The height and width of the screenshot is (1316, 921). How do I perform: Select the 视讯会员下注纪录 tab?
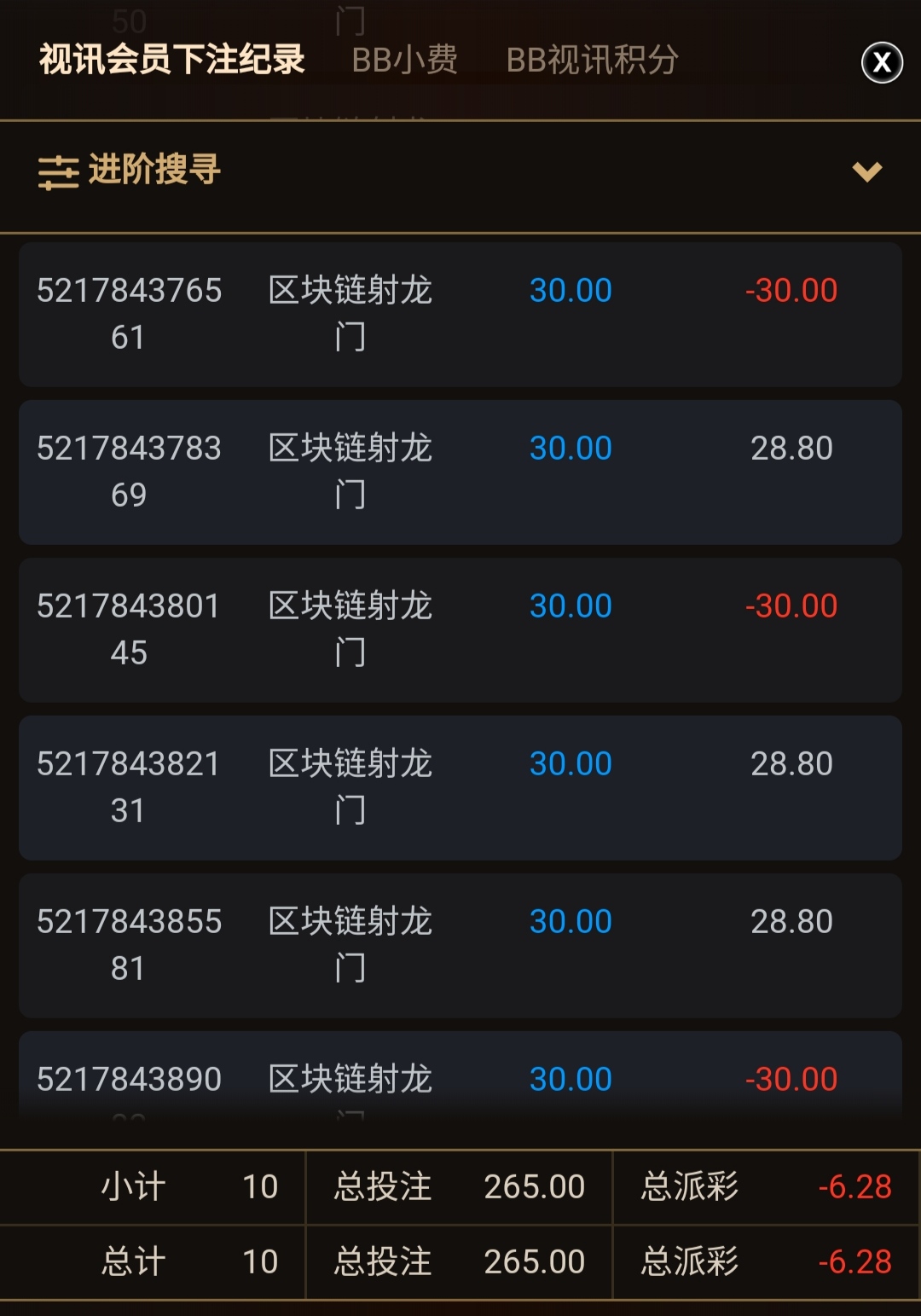[x=171, y=60]
